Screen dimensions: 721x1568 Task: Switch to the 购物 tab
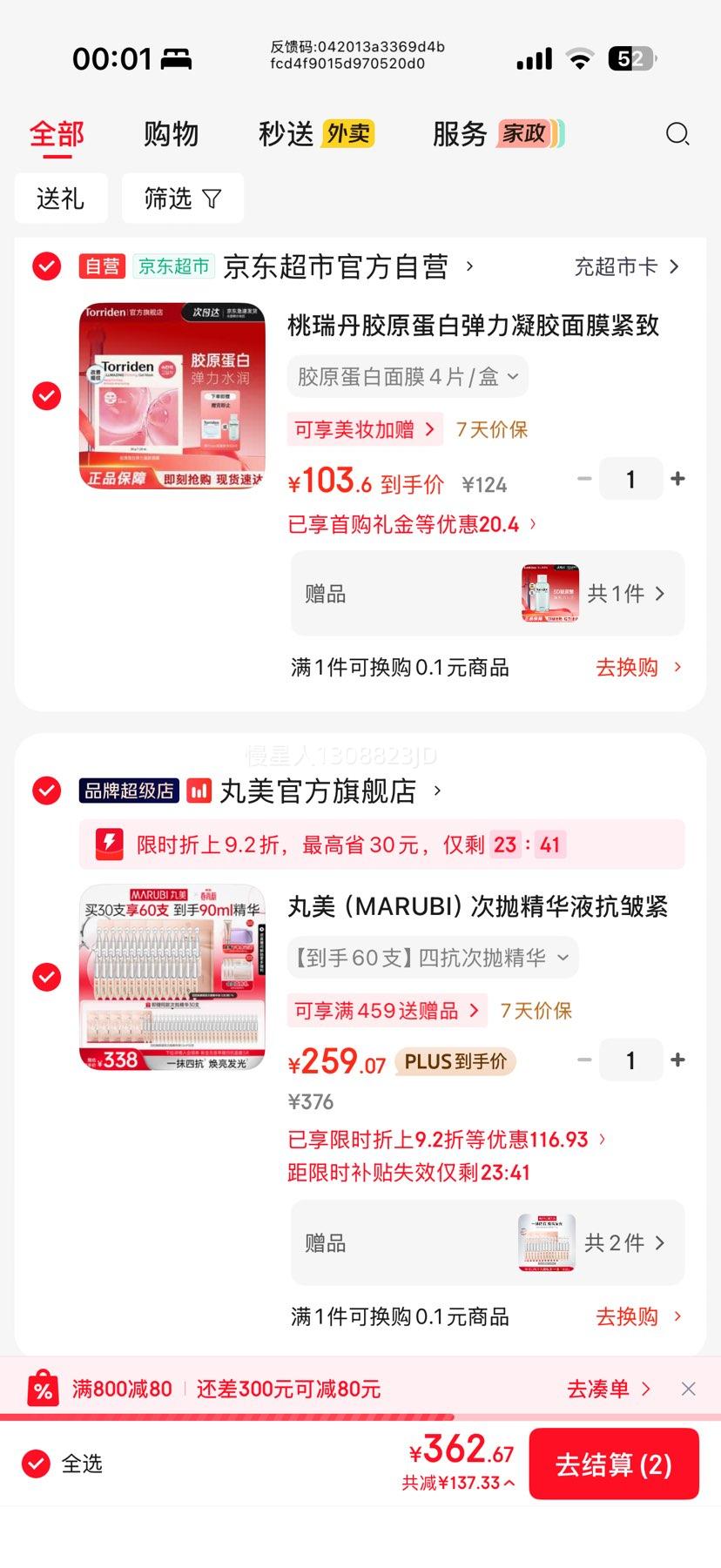(x=172, y=134)
